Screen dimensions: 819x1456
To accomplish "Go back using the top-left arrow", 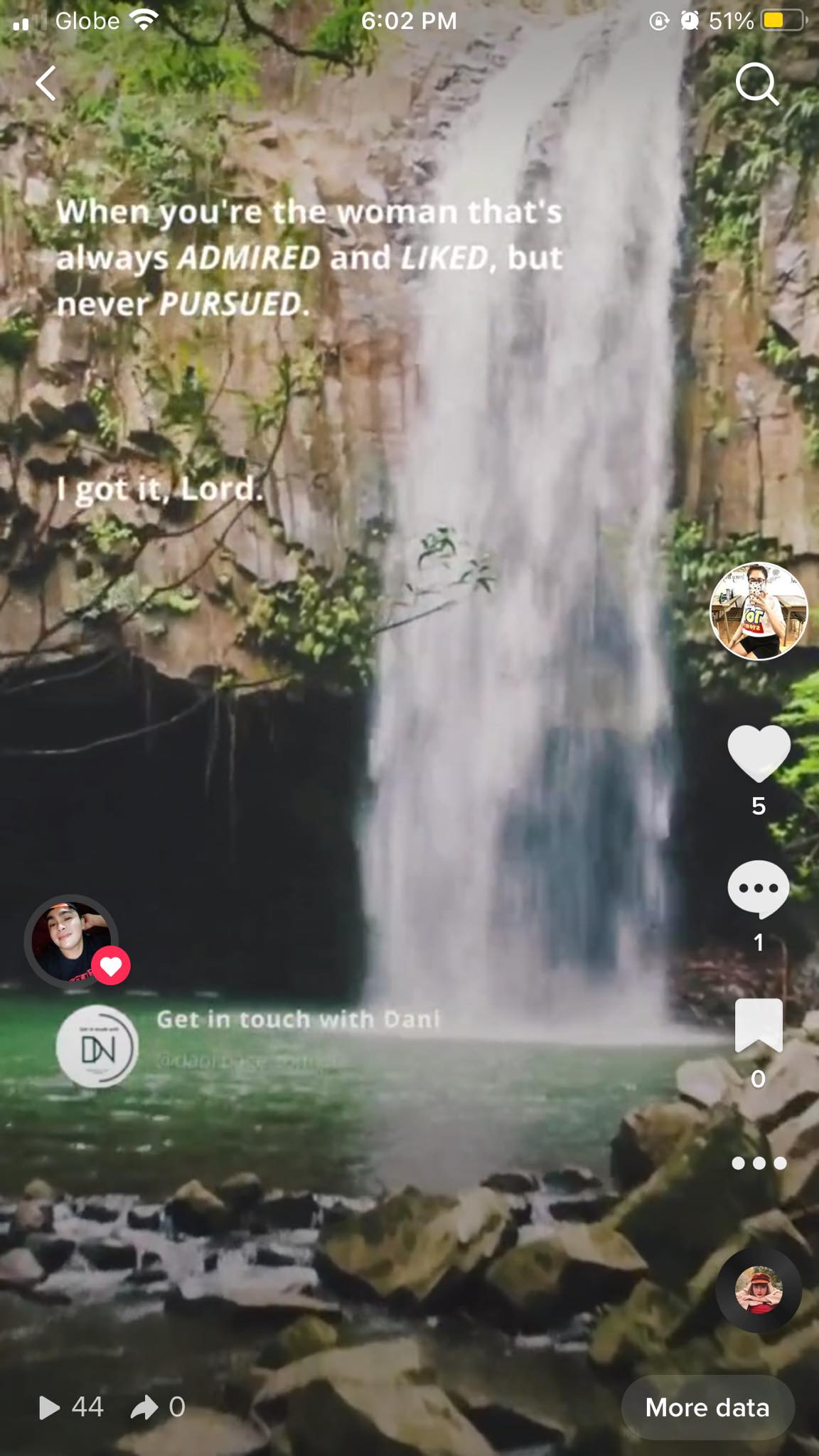I will 46,84.
